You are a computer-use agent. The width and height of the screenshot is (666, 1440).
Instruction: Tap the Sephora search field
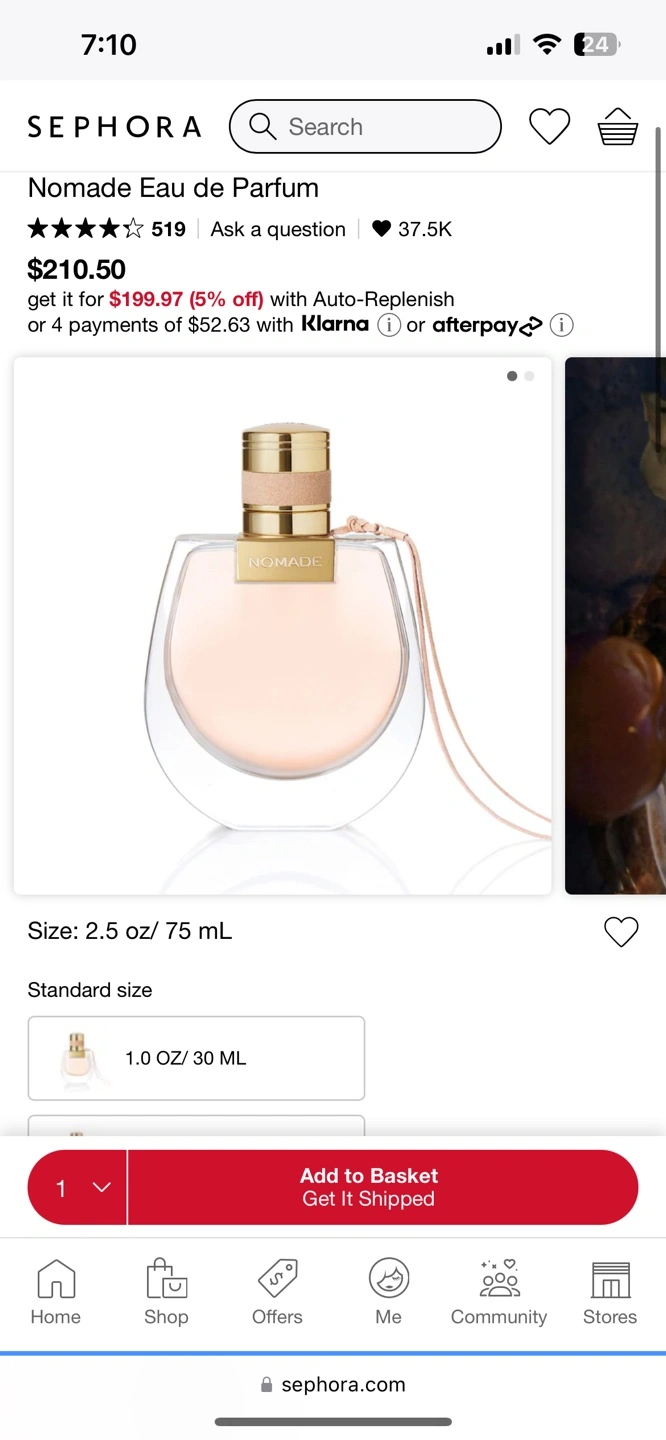tap(365, 127)
